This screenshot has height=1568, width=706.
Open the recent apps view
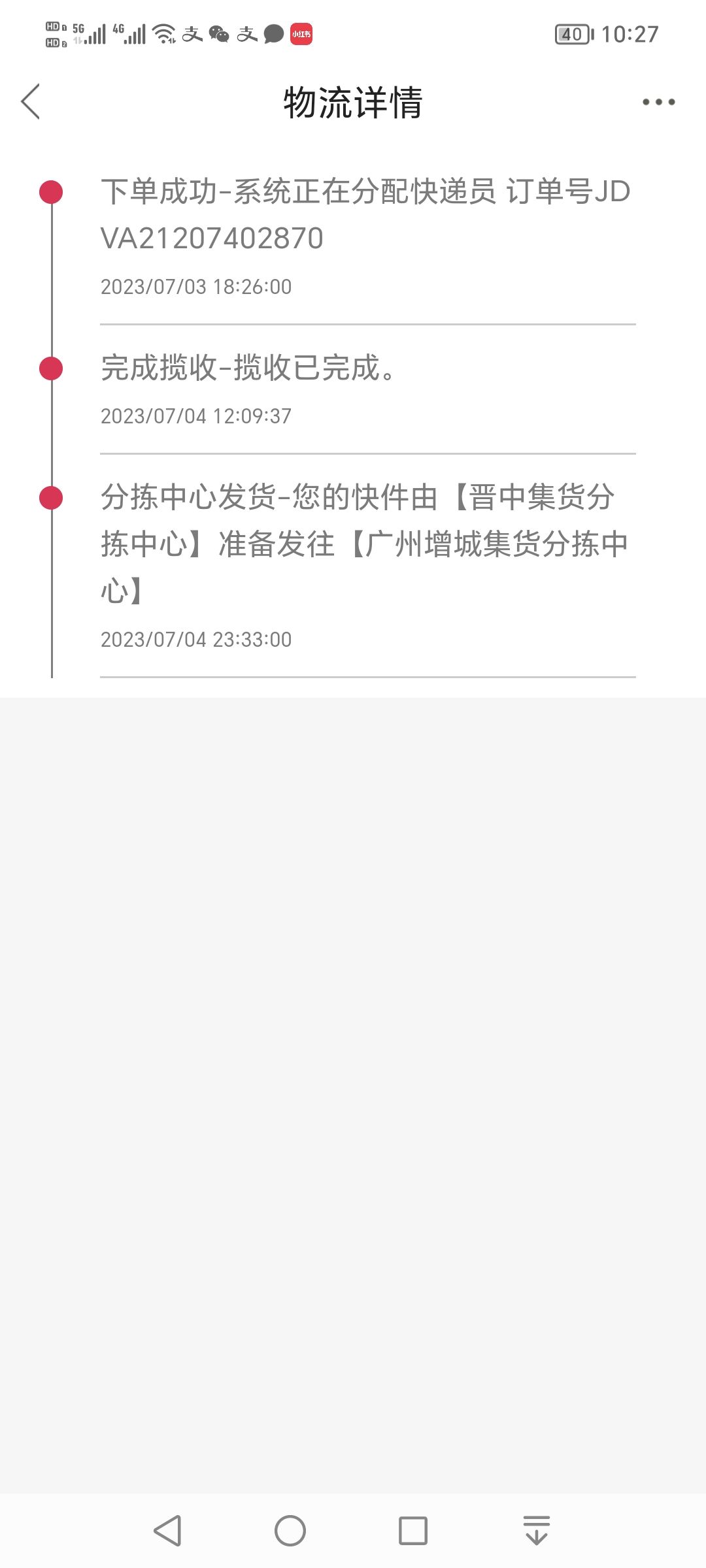[x=413, y=1530]
